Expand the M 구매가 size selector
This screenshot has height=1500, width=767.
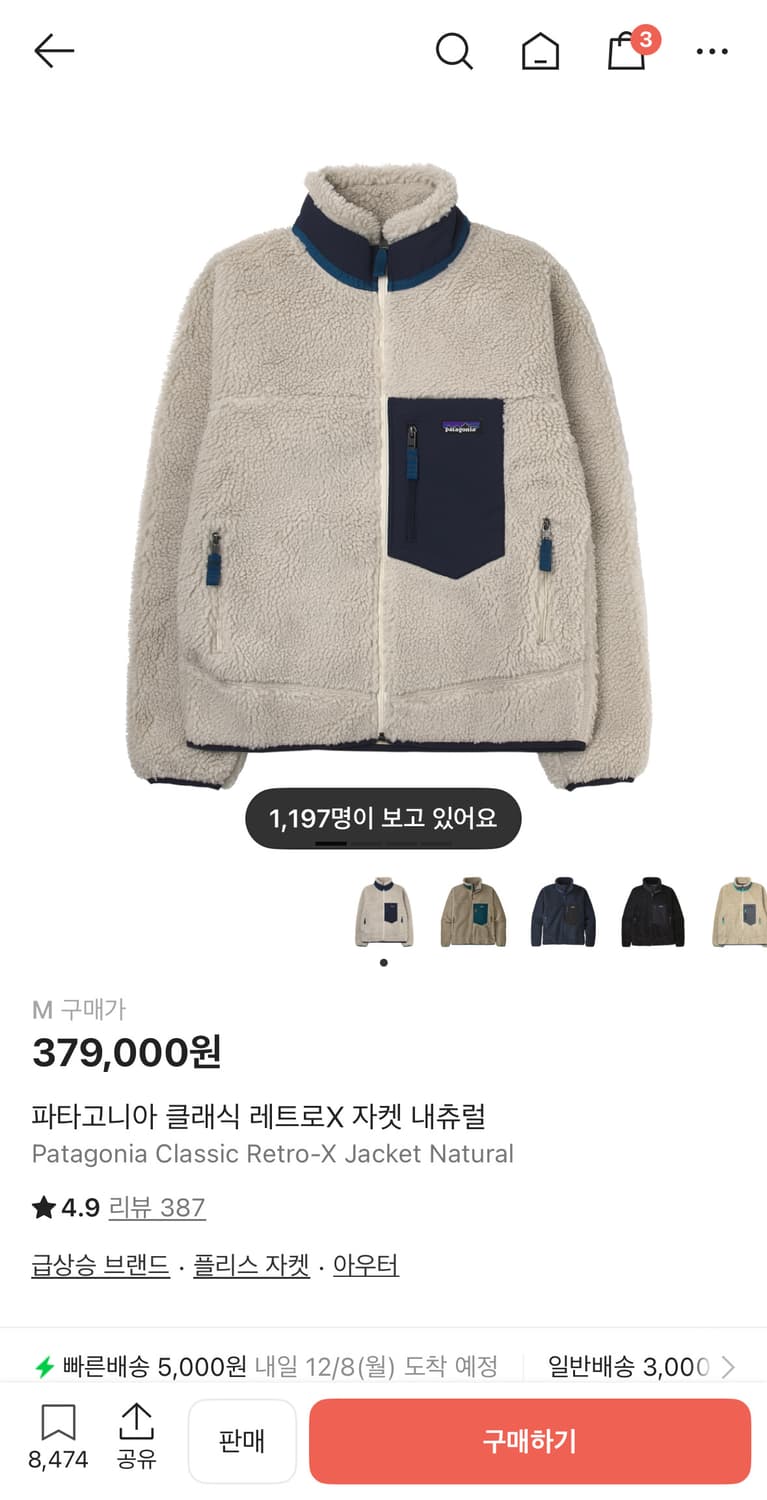pos(80,1010)
